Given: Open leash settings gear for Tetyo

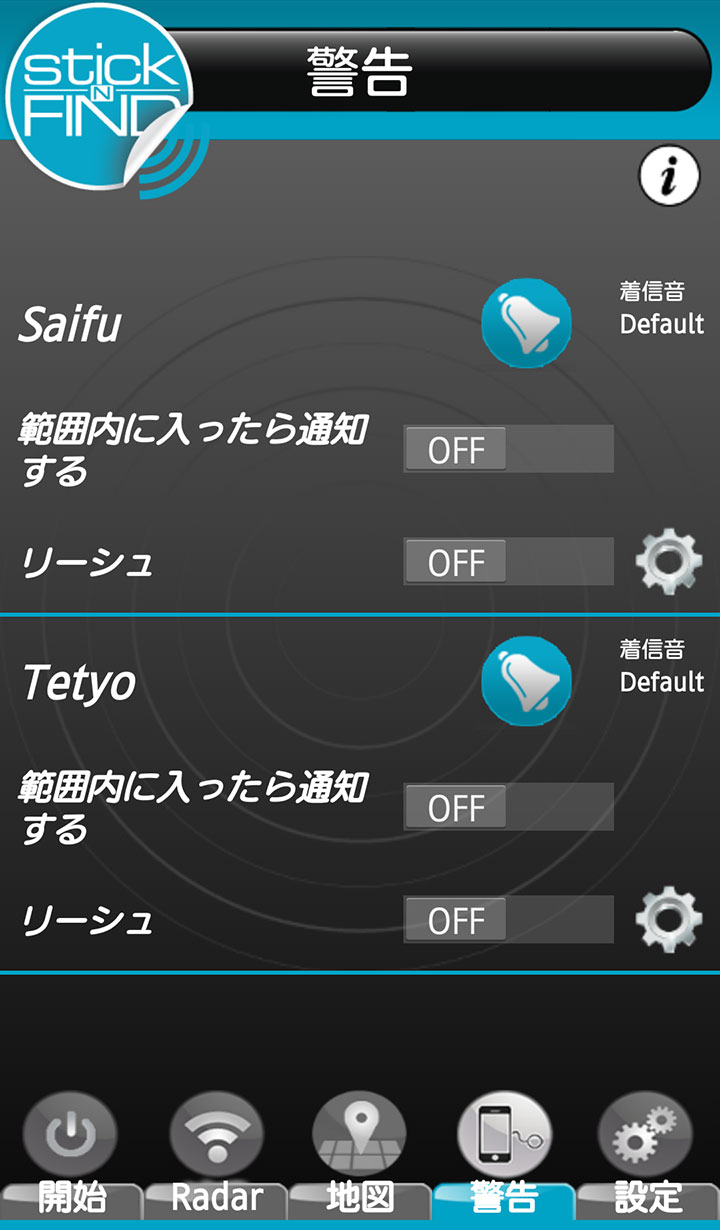Looking at the screenshot, I should coord(668,919).
